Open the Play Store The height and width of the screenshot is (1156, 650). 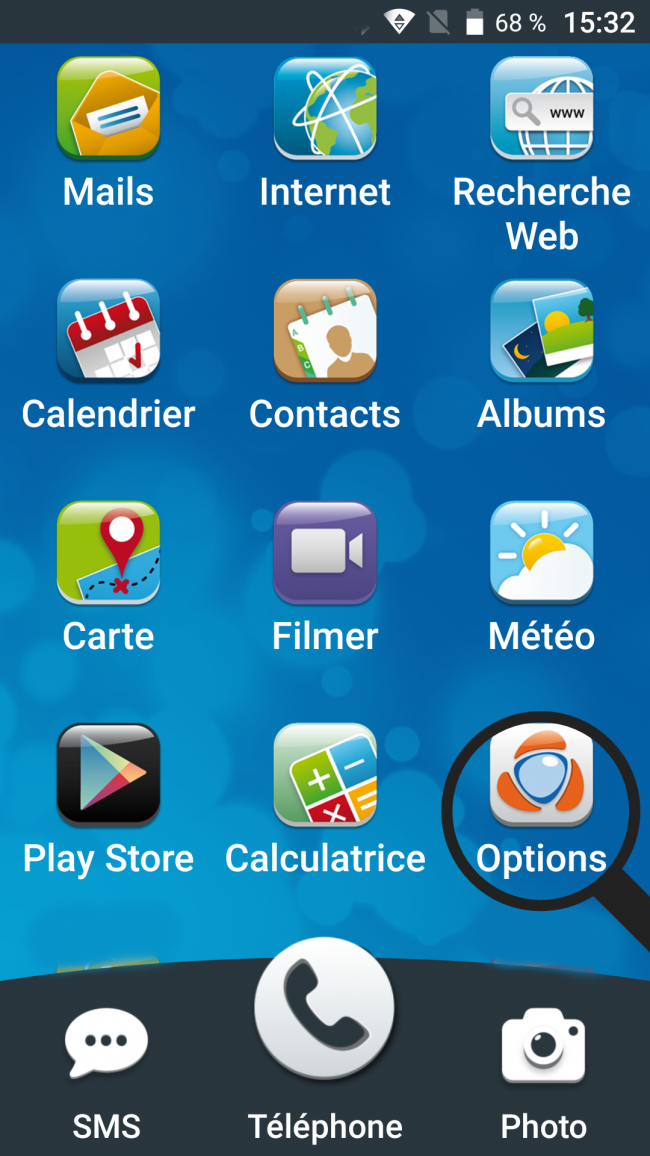coord(108,775)
